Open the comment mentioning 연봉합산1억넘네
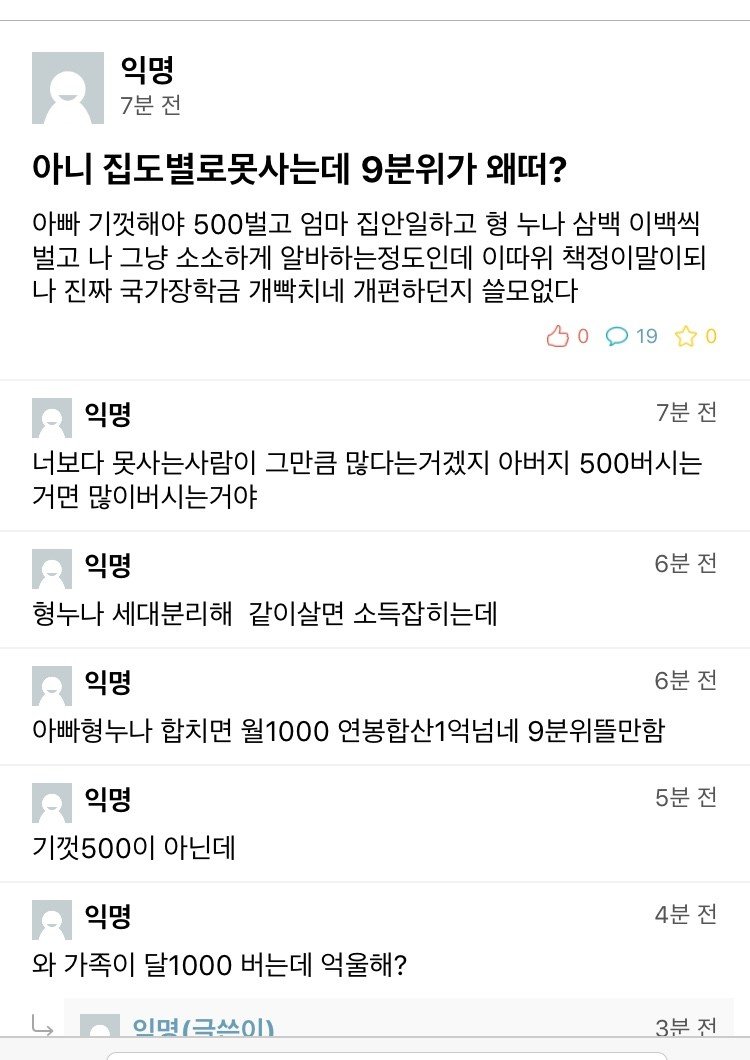The image size is (750, 1060). pyautogui.click(x=349, y=732)
